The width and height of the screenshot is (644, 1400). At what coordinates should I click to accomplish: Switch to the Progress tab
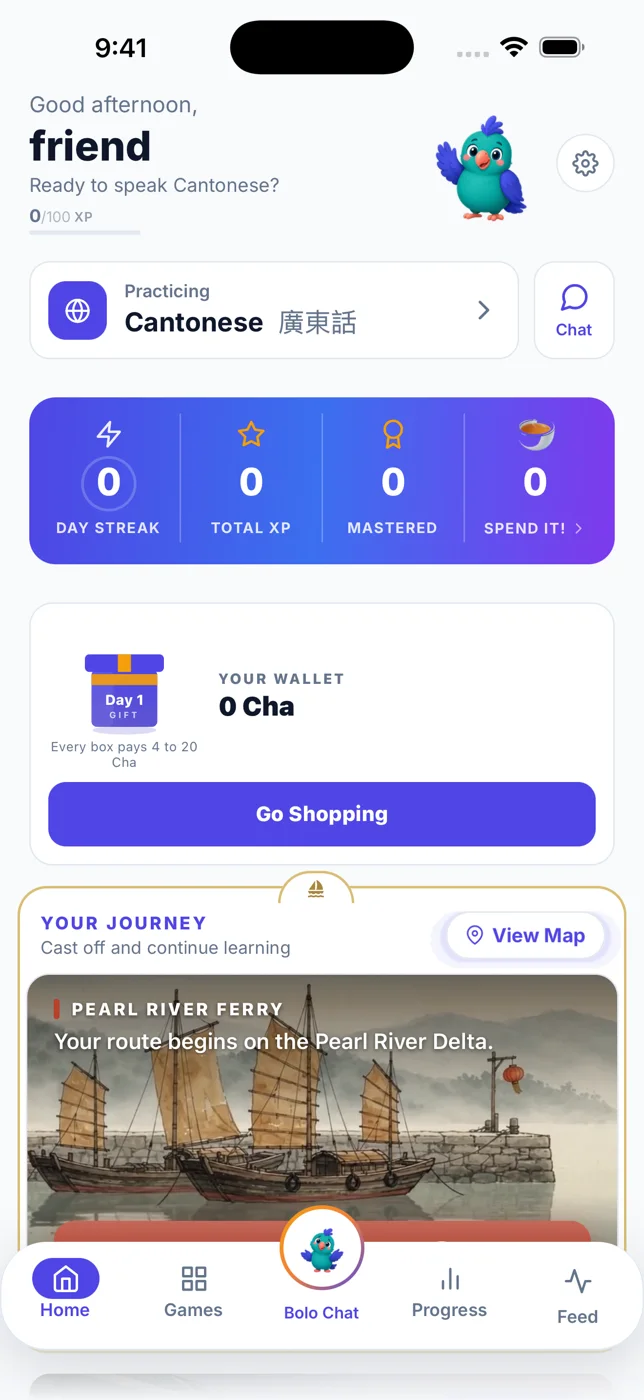[449, 1292]
